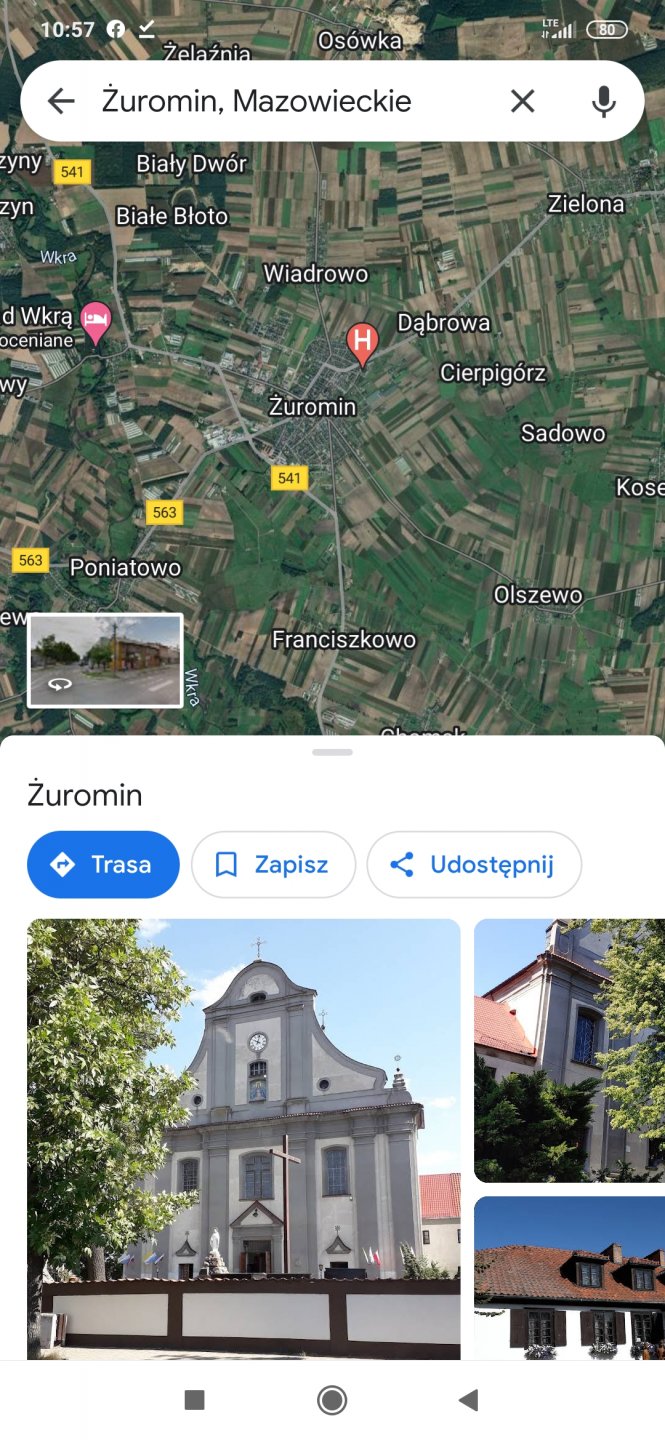Start voice search with the microphone
This screenshot has height=1440, width=665.
pyautogui.click(x=603, y=101)
